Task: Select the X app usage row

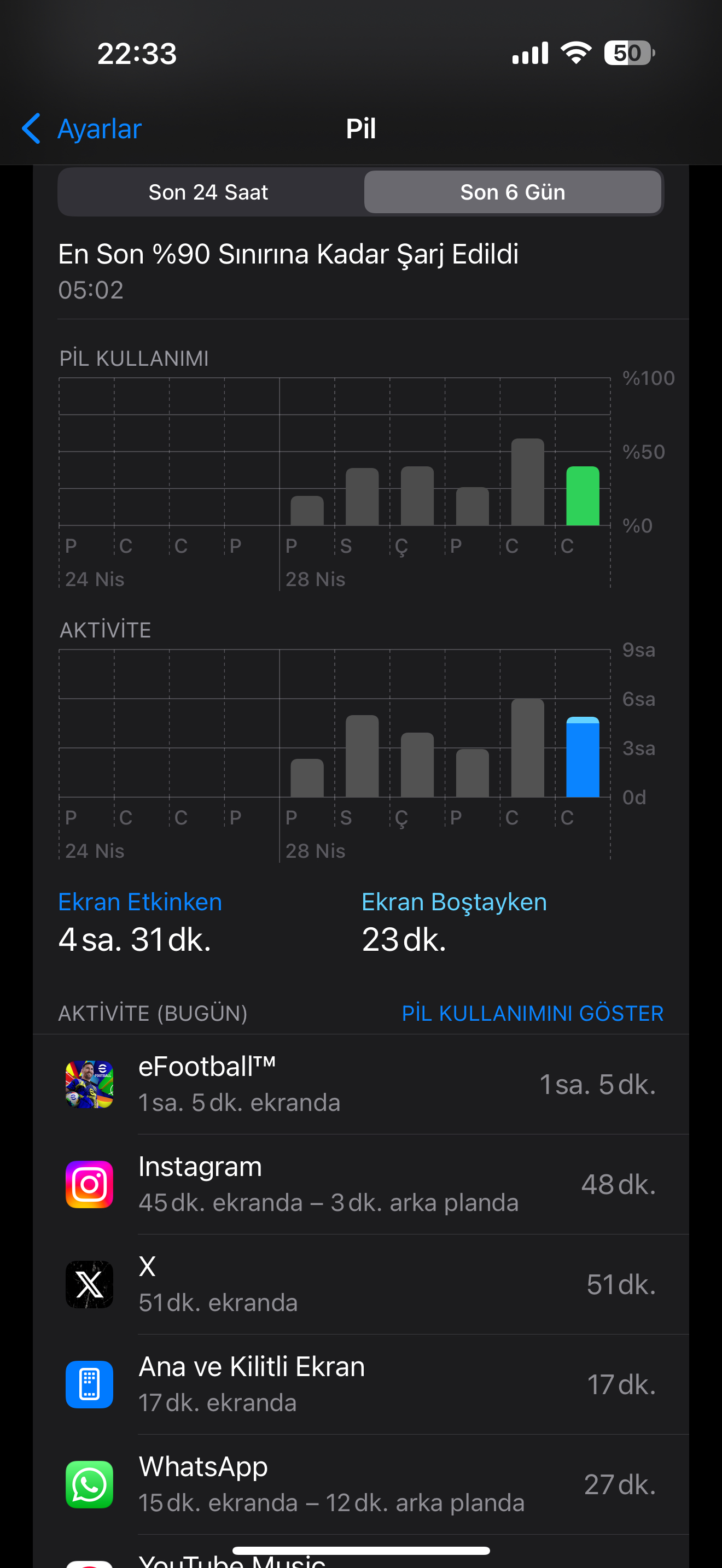Action: click(x=361, y=1284)
